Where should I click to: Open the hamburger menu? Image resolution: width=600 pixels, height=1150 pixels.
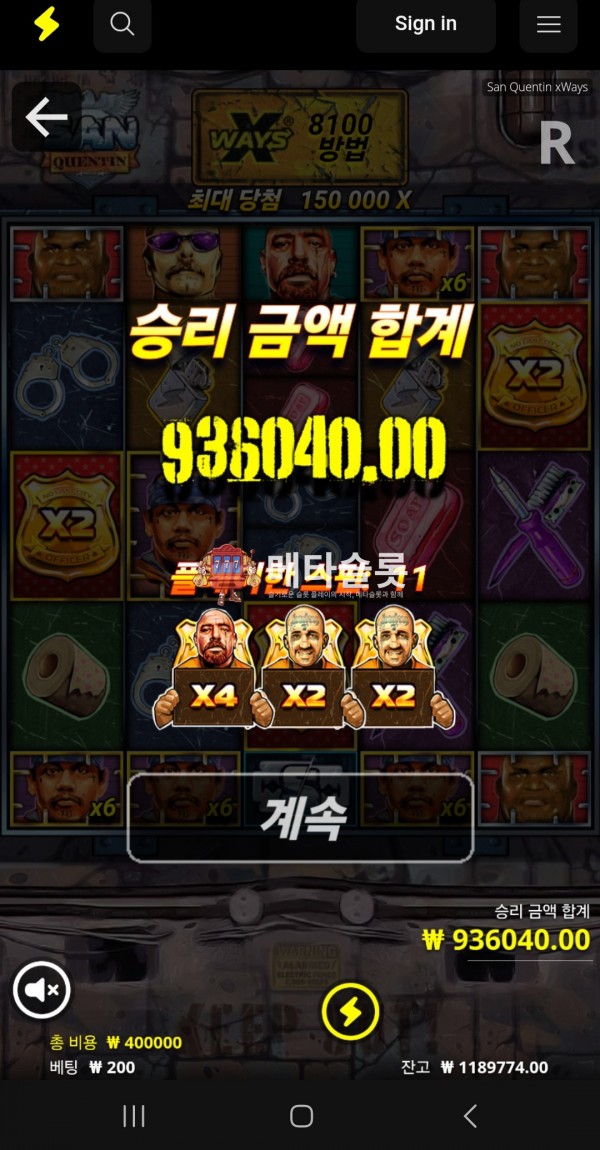[548, 24]
